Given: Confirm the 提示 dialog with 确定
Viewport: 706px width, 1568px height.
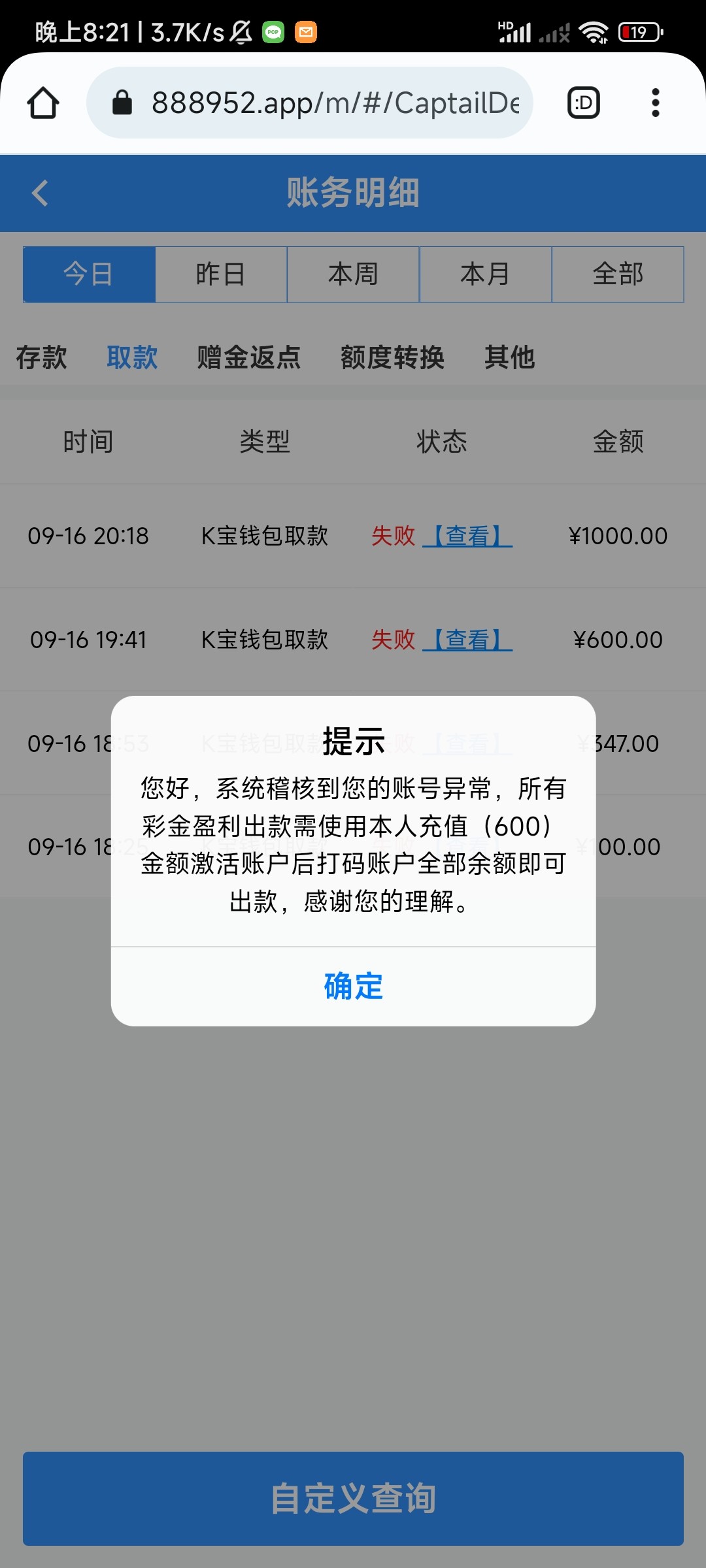Looking at the screenshot, I should (353, 986).
